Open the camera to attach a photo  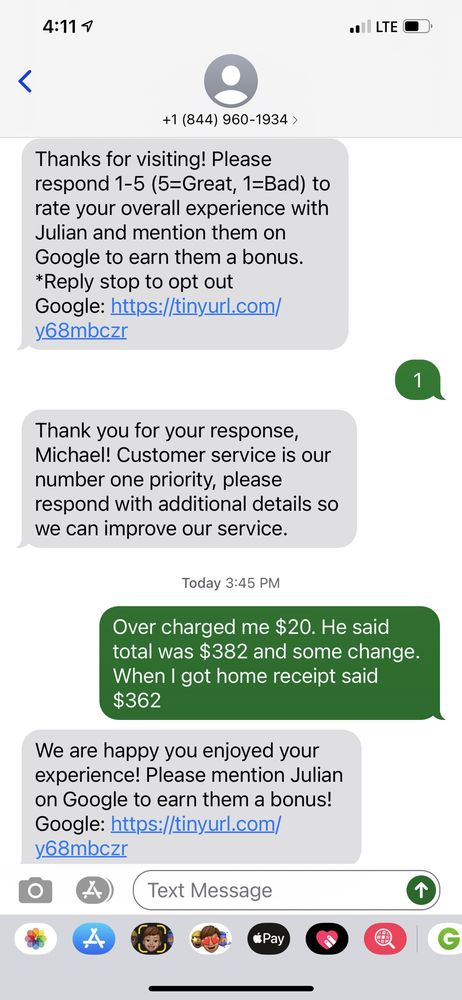[35, 890]
